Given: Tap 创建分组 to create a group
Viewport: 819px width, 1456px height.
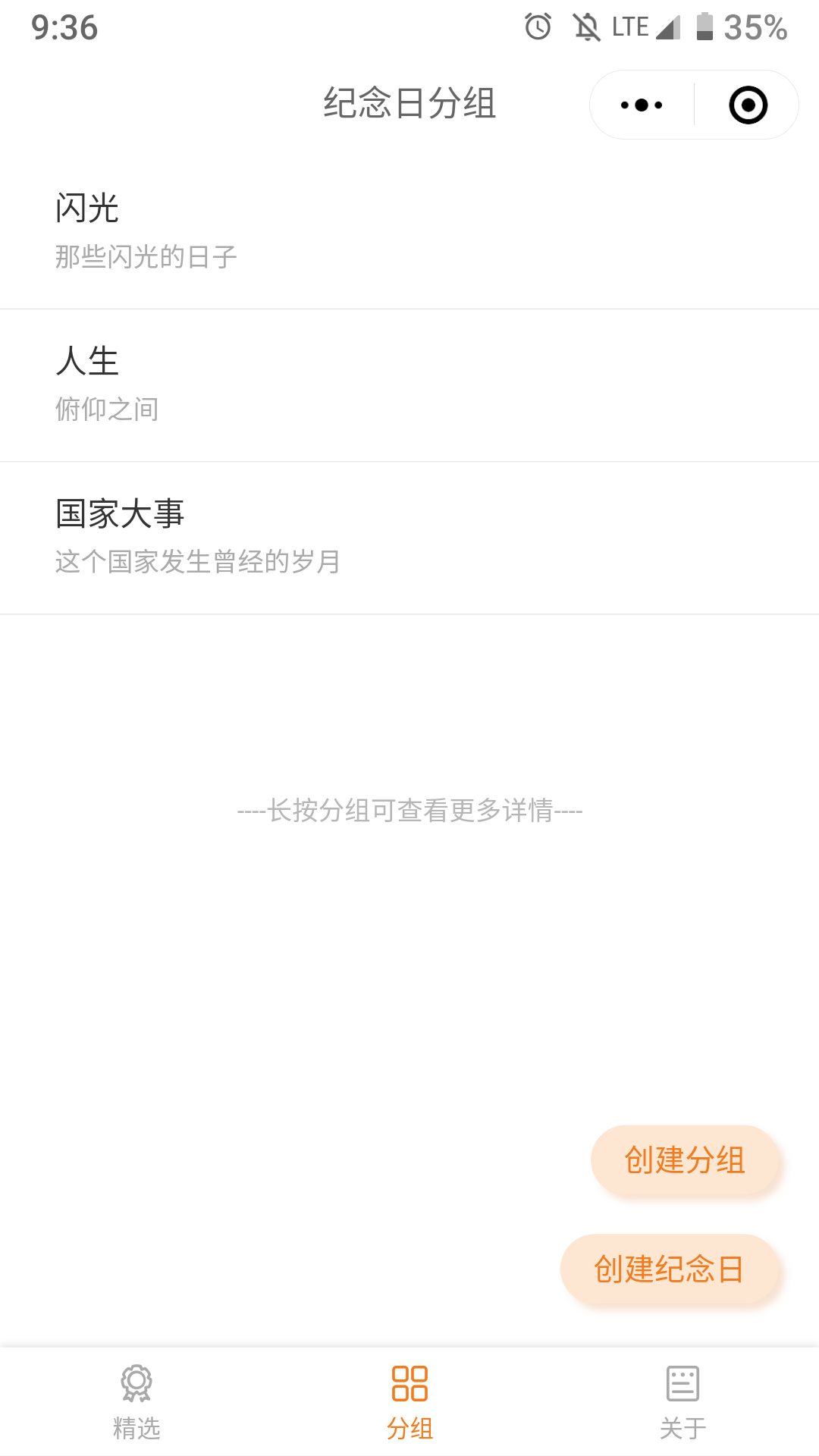Looking at the screenshot, I should (685, 1160).
